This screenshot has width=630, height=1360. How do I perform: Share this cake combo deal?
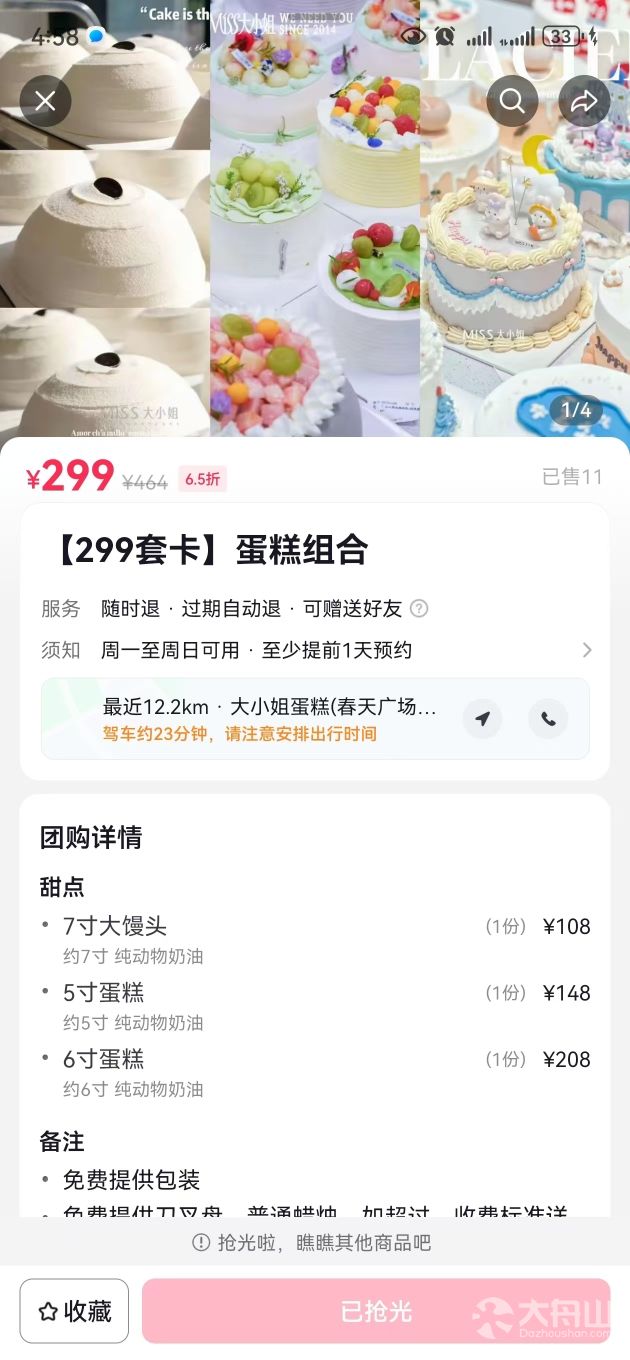[x=584, y=101]
